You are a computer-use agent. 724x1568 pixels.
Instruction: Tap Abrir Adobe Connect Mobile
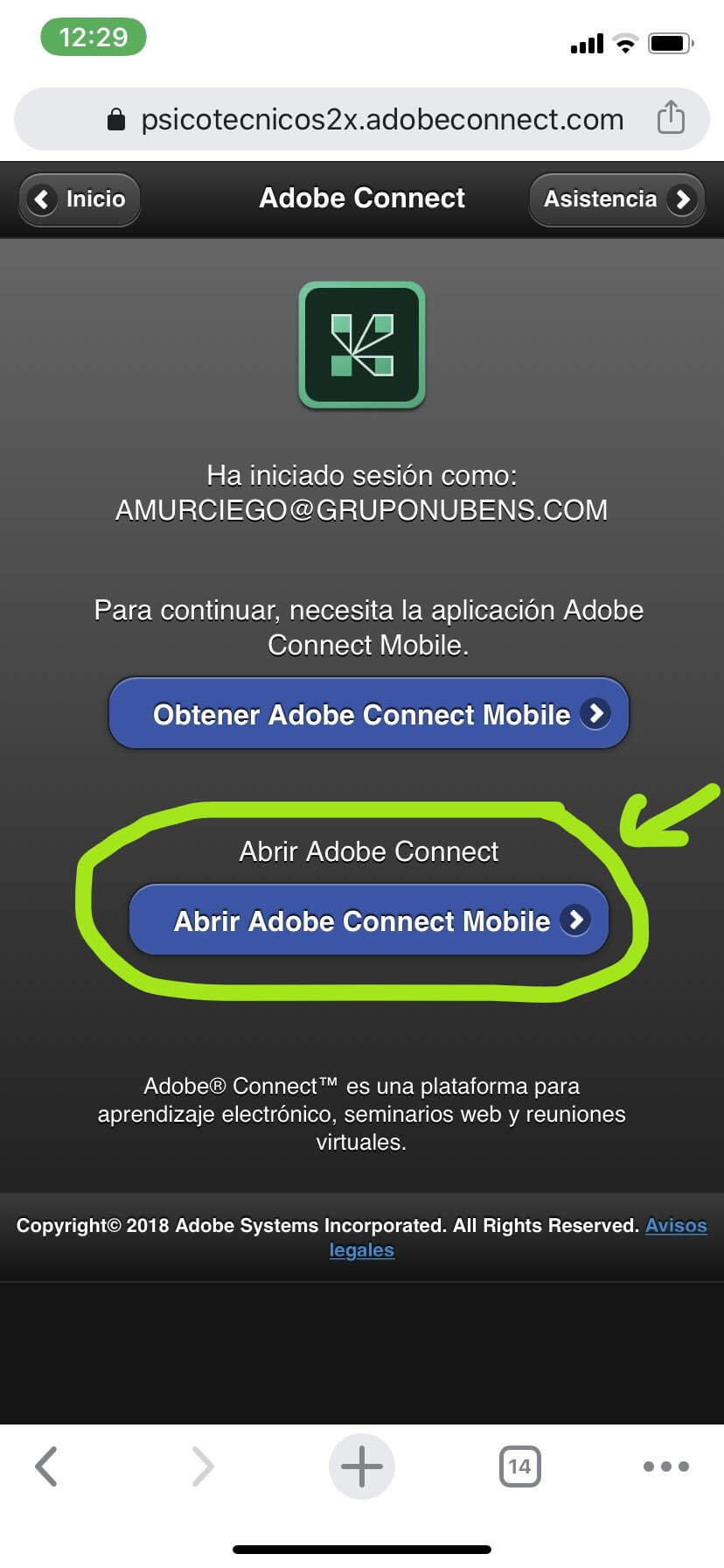click(x=368, y=920)
